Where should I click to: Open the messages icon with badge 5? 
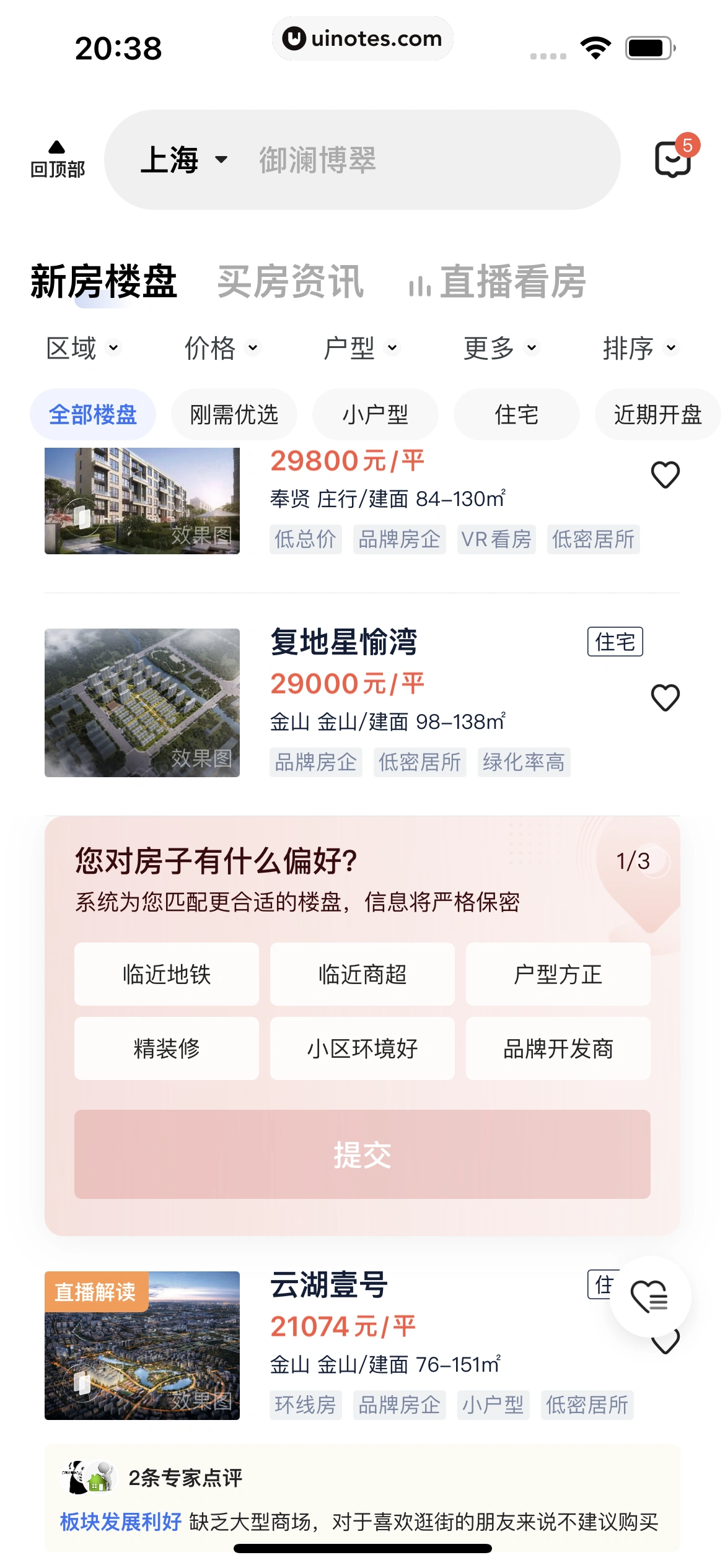pyautogui.click(x=673, y=159)
